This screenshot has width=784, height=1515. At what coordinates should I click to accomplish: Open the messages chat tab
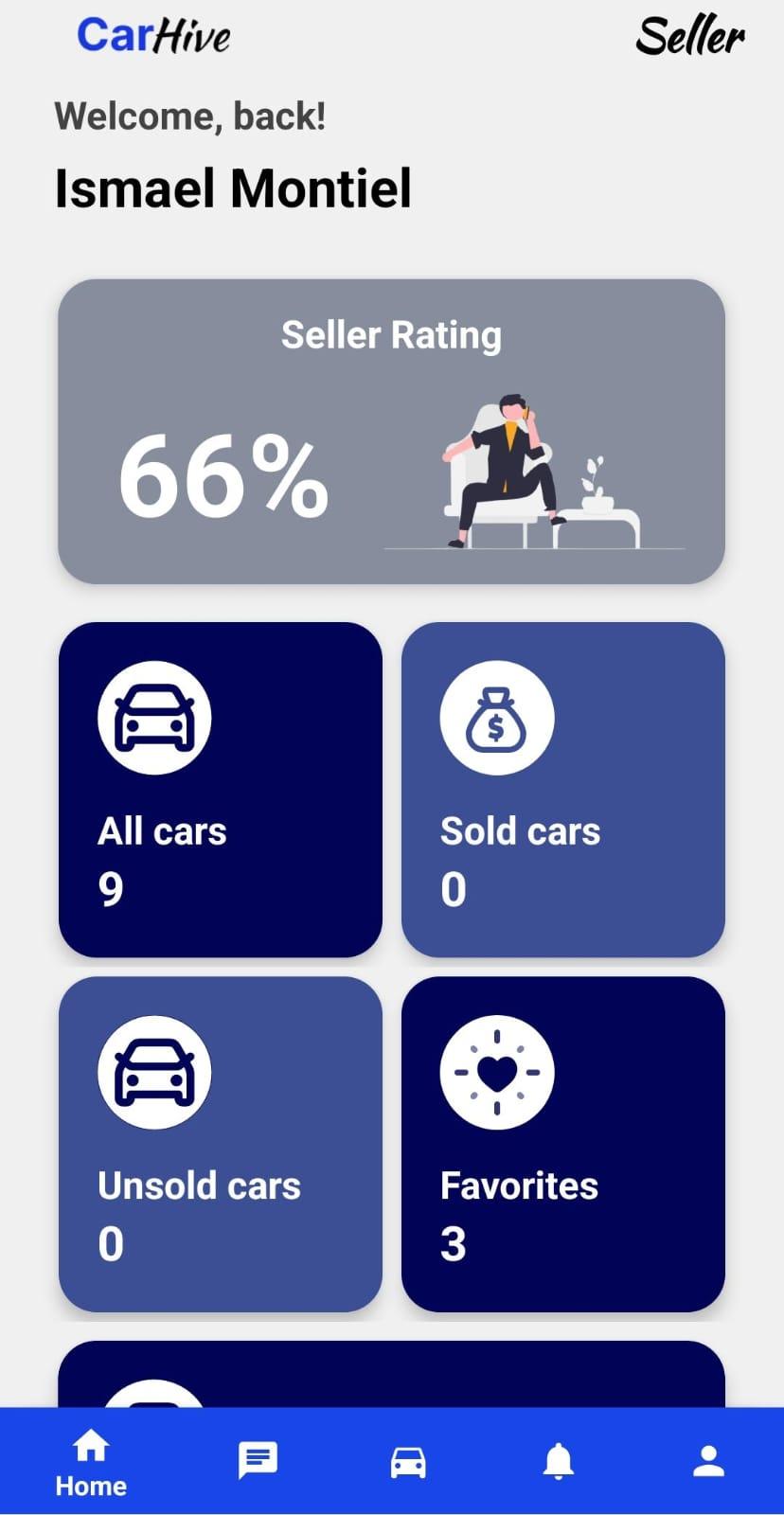tap(258, 1461)
